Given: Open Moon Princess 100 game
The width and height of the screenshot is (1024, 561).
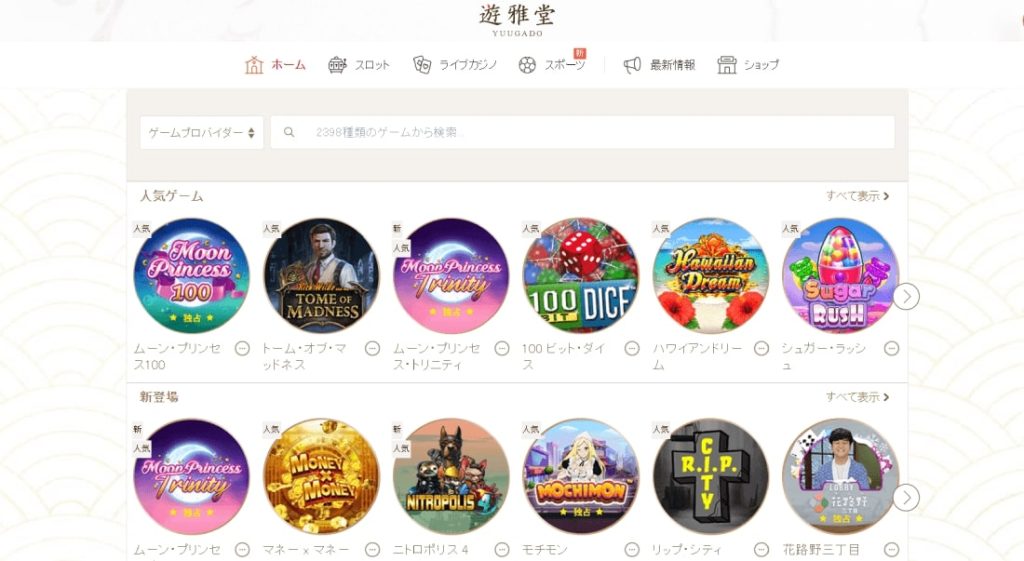Looking at the screenshot, I should [191, 276].
